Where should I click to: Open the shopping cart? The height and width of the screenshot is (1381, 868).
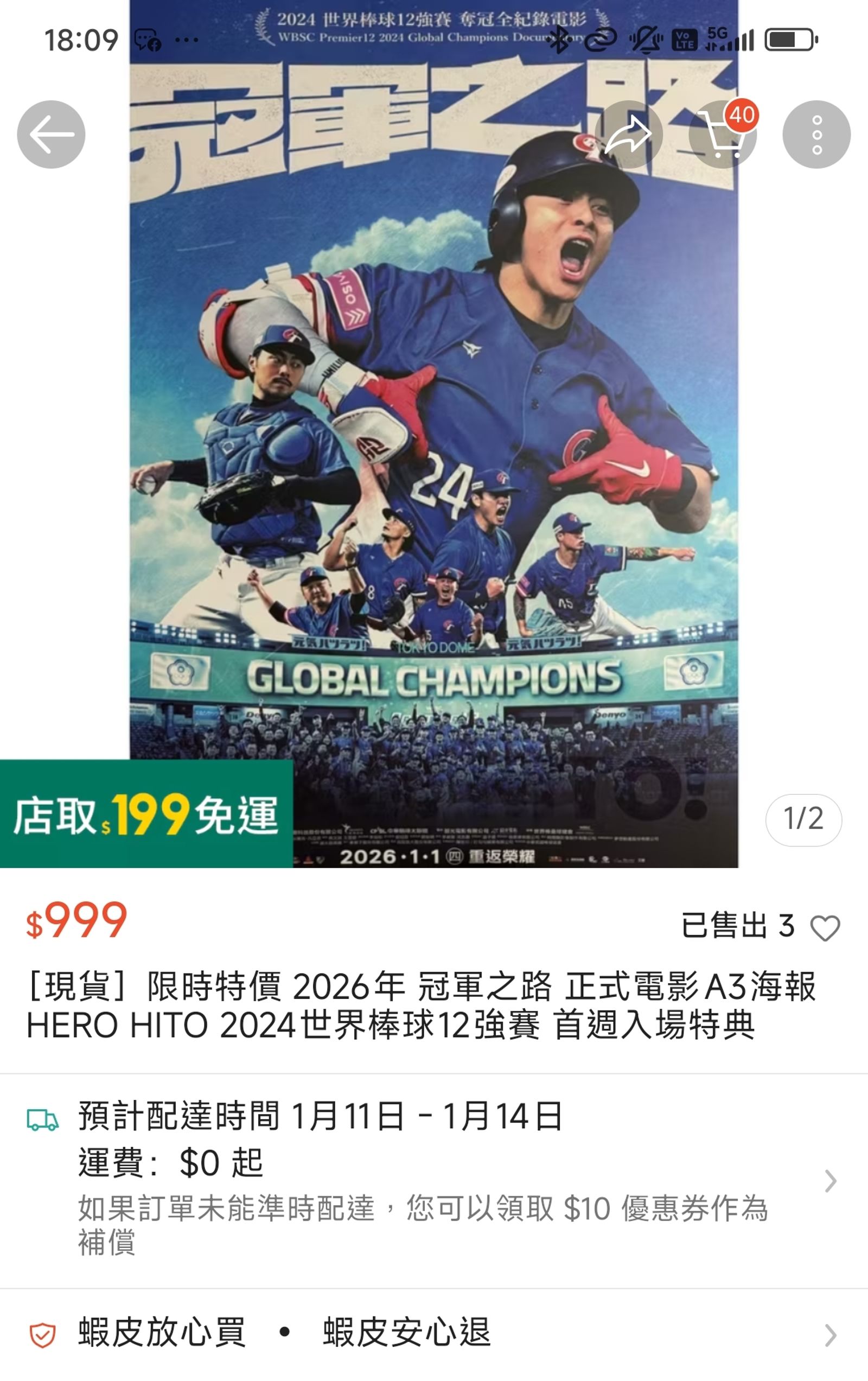click(x=724, y=135)
